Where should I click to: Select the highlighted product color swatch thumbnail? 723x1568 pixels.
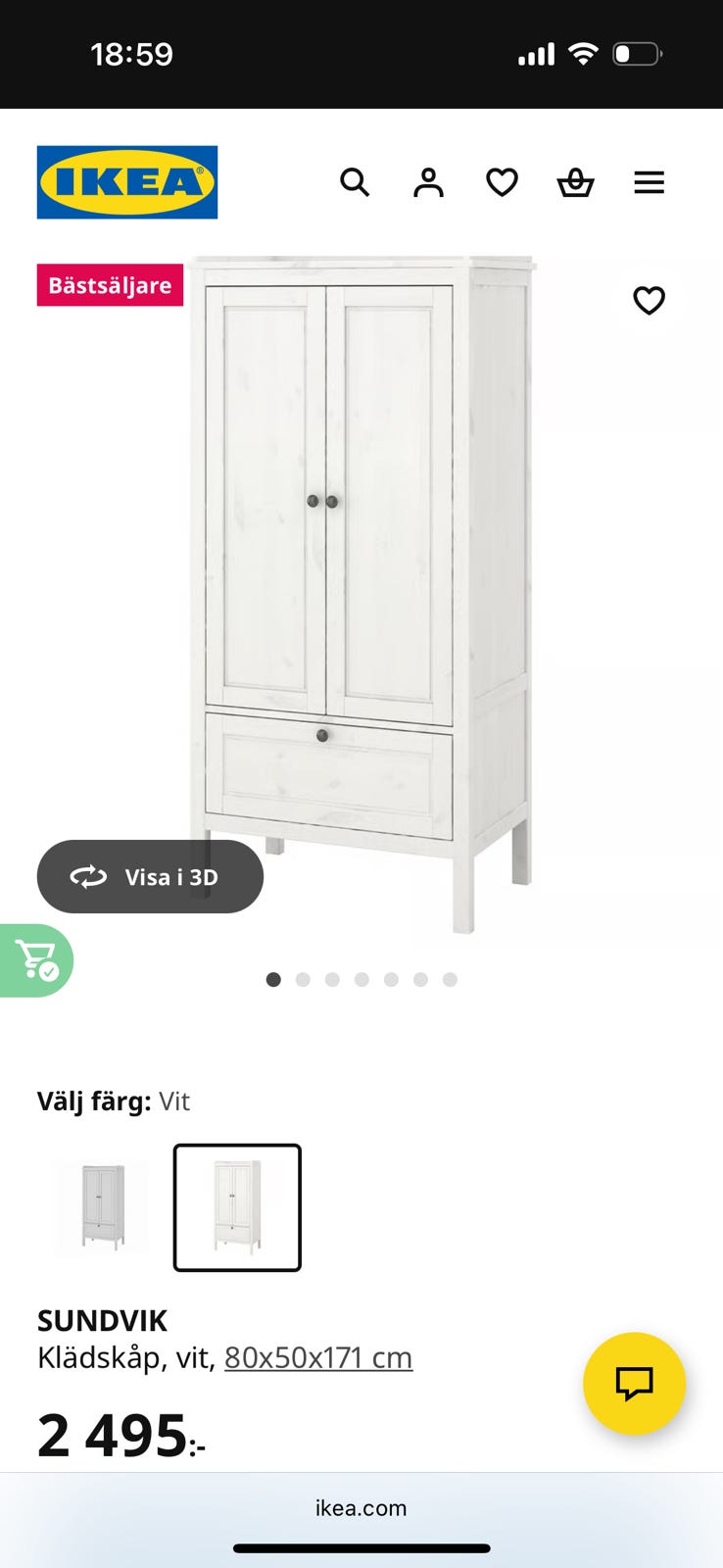tap(236, 1207)
